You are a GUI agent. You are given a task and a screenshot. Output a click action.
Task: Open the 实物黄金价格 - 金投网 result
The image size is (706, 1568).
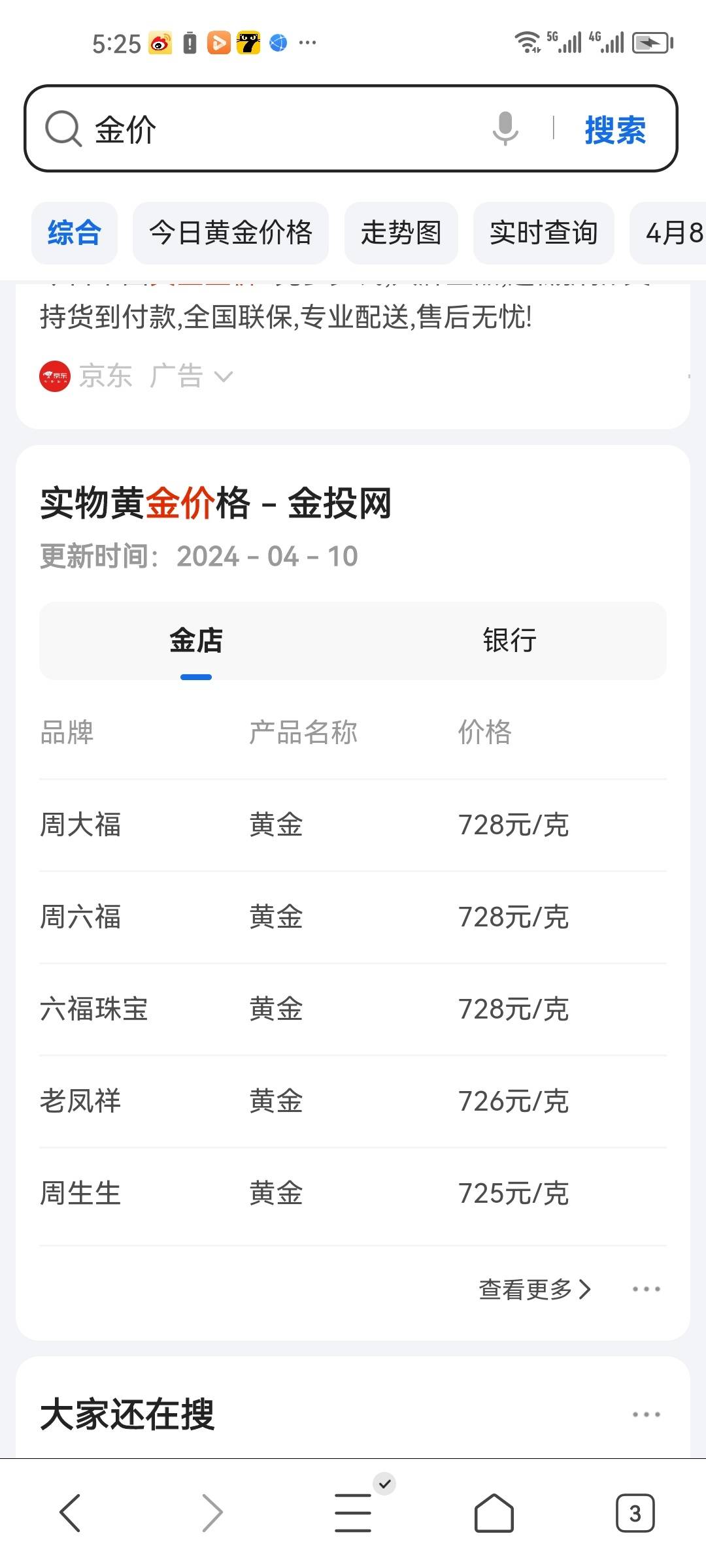pos(216,503)
